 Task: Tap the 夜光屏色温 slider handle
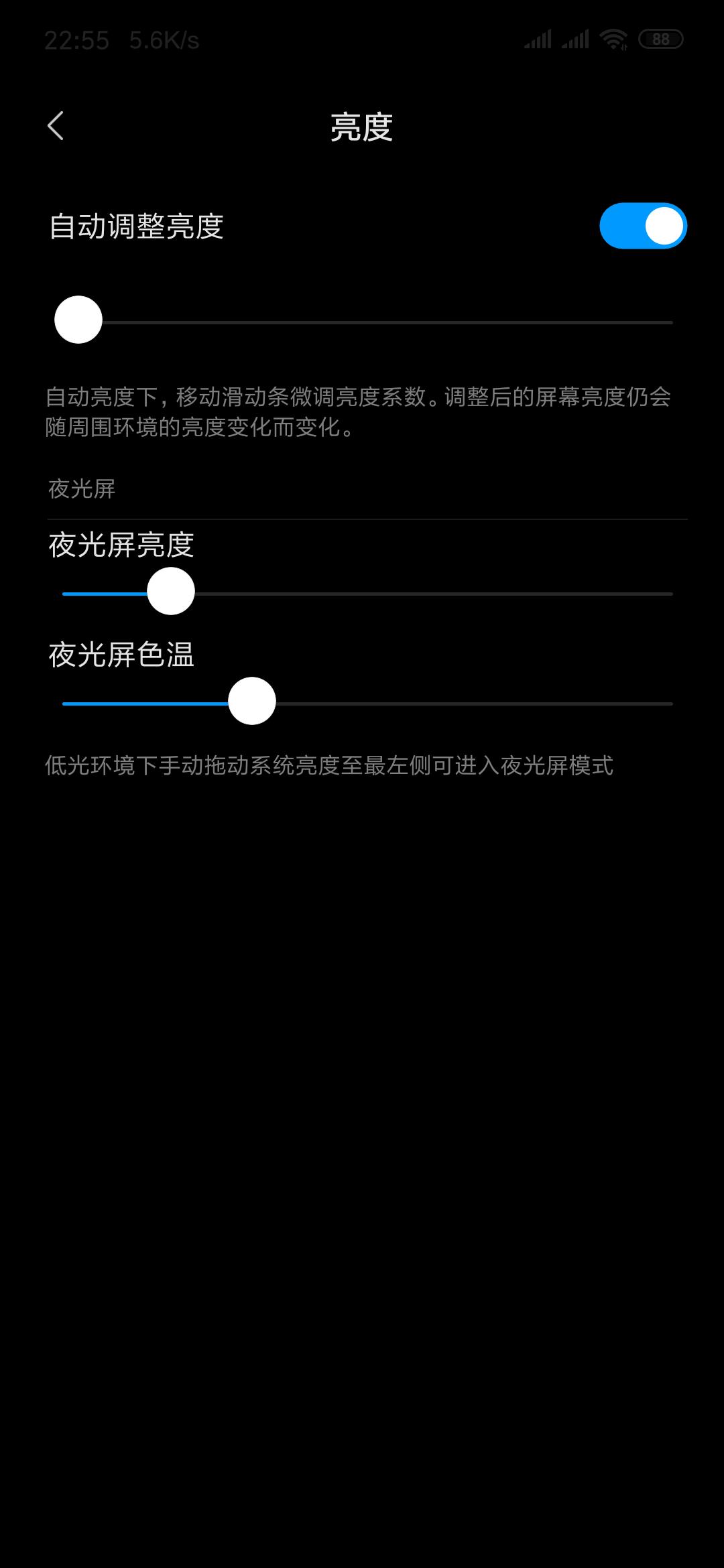(252, 702)
